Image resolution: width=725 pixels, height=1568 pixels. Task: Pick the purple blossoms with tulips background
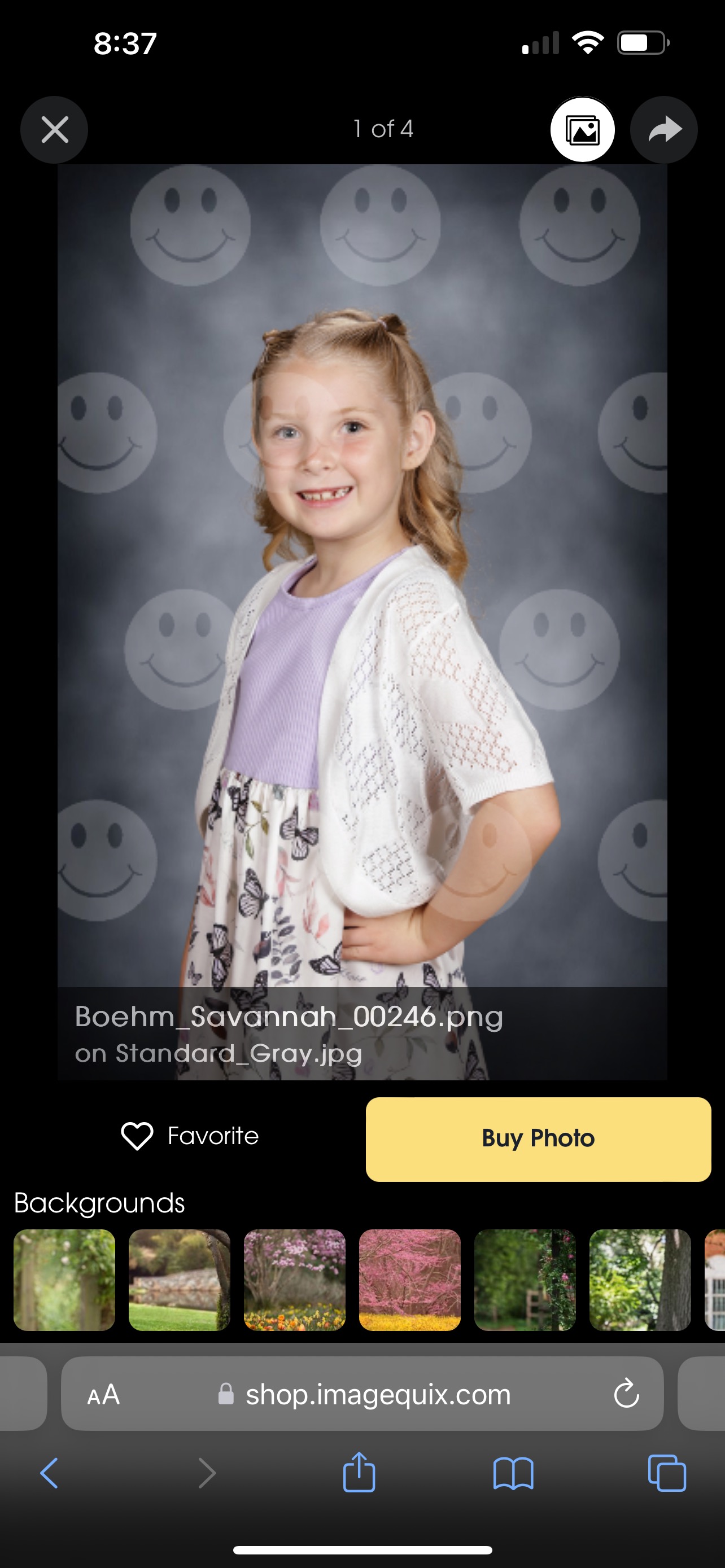coord(295,1279)
